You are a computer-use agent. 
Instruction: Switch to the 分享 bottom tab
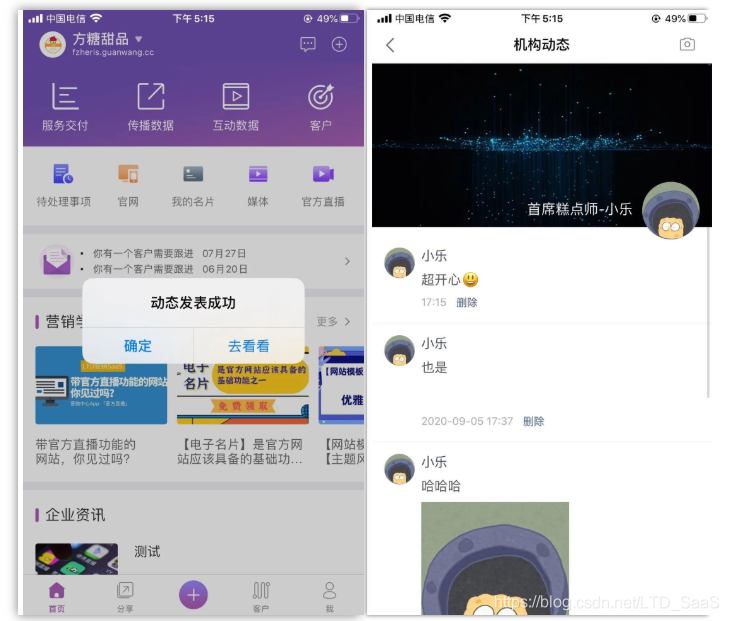[x=124, y=595]
